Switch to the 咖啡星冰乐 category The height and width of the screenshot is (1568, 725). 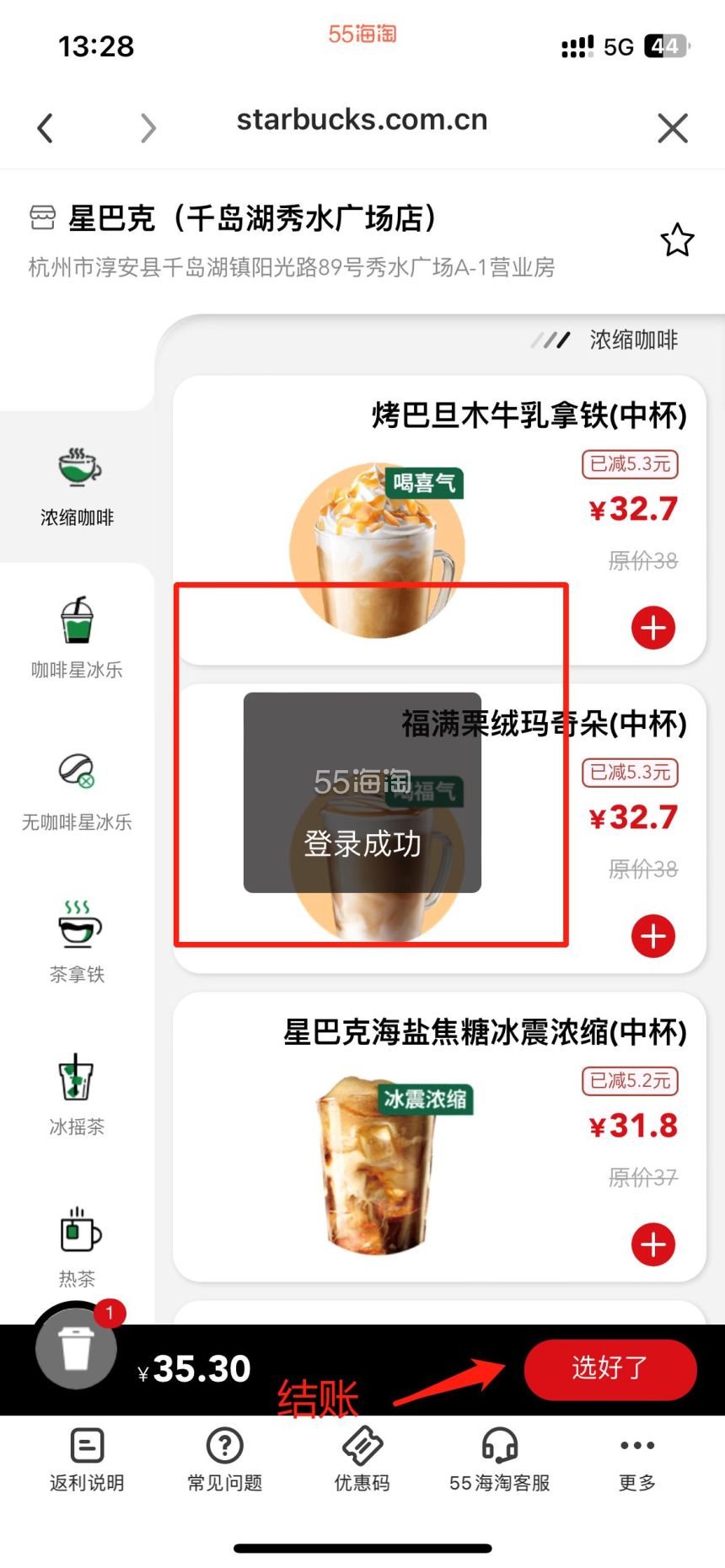tap(78, 638)
